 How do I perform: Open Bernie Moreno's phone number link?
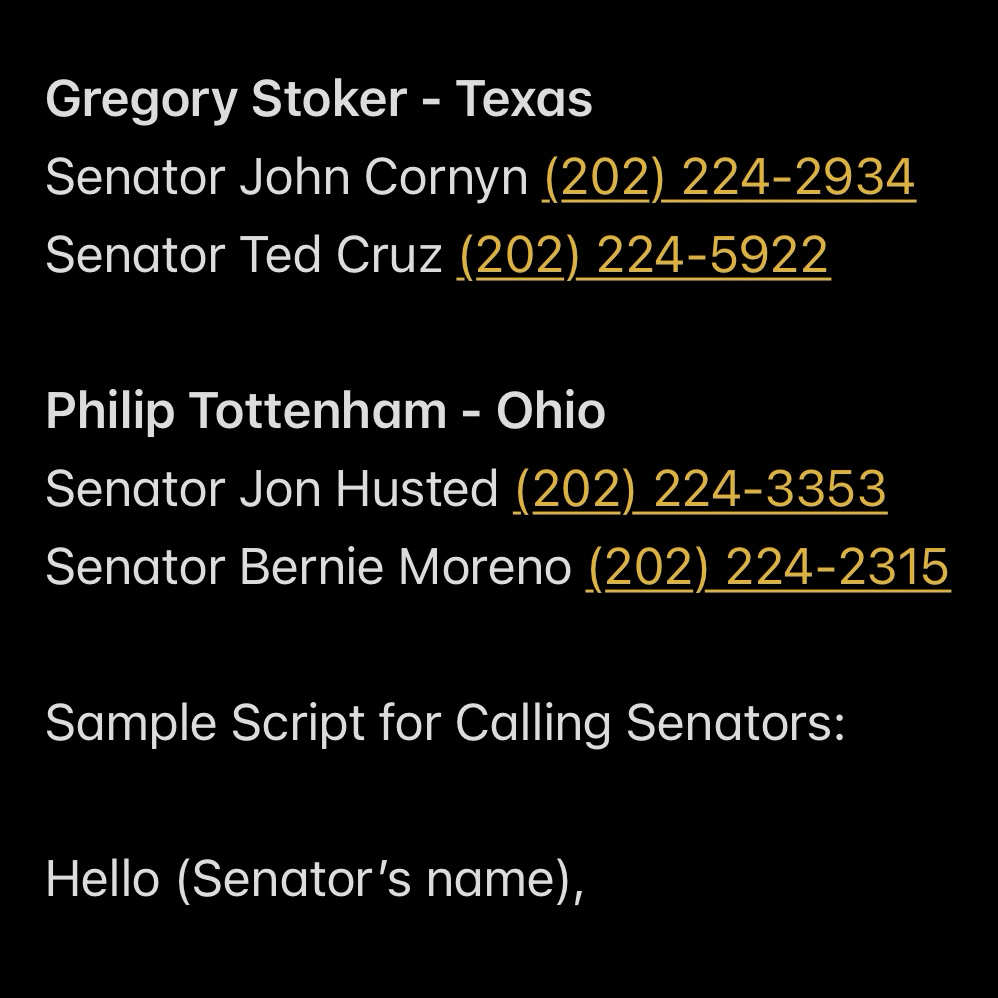click(x=767, y=568)
